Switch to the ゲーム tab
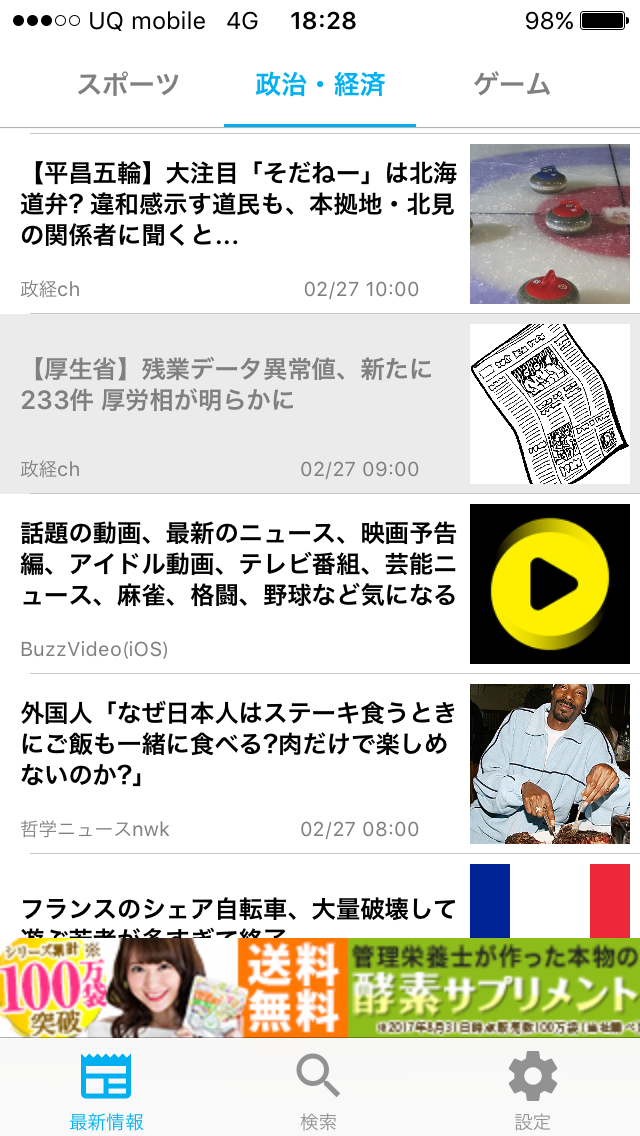Screen dimensions: 640x1136 pos(512,85)
